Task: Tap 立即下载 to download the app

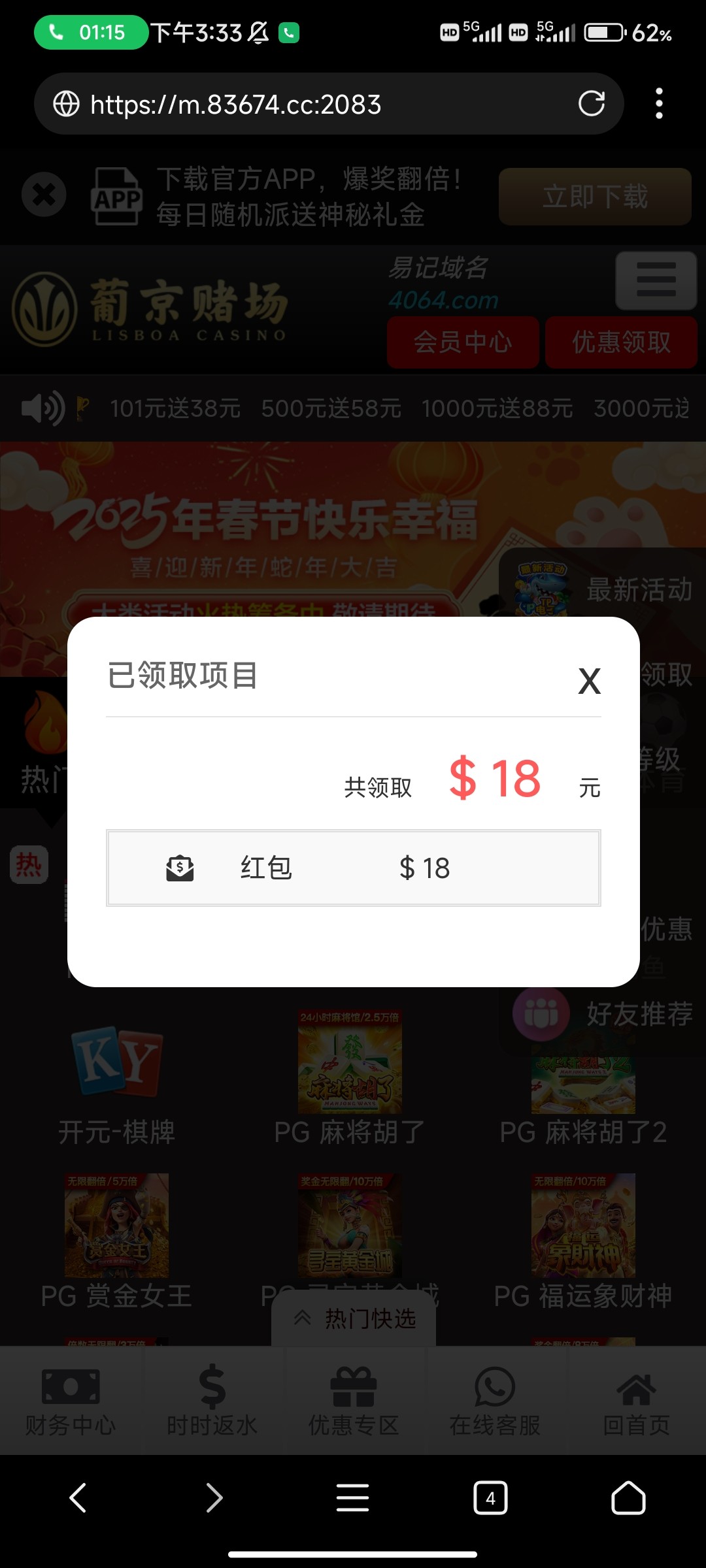Action: tap(595, 197)
